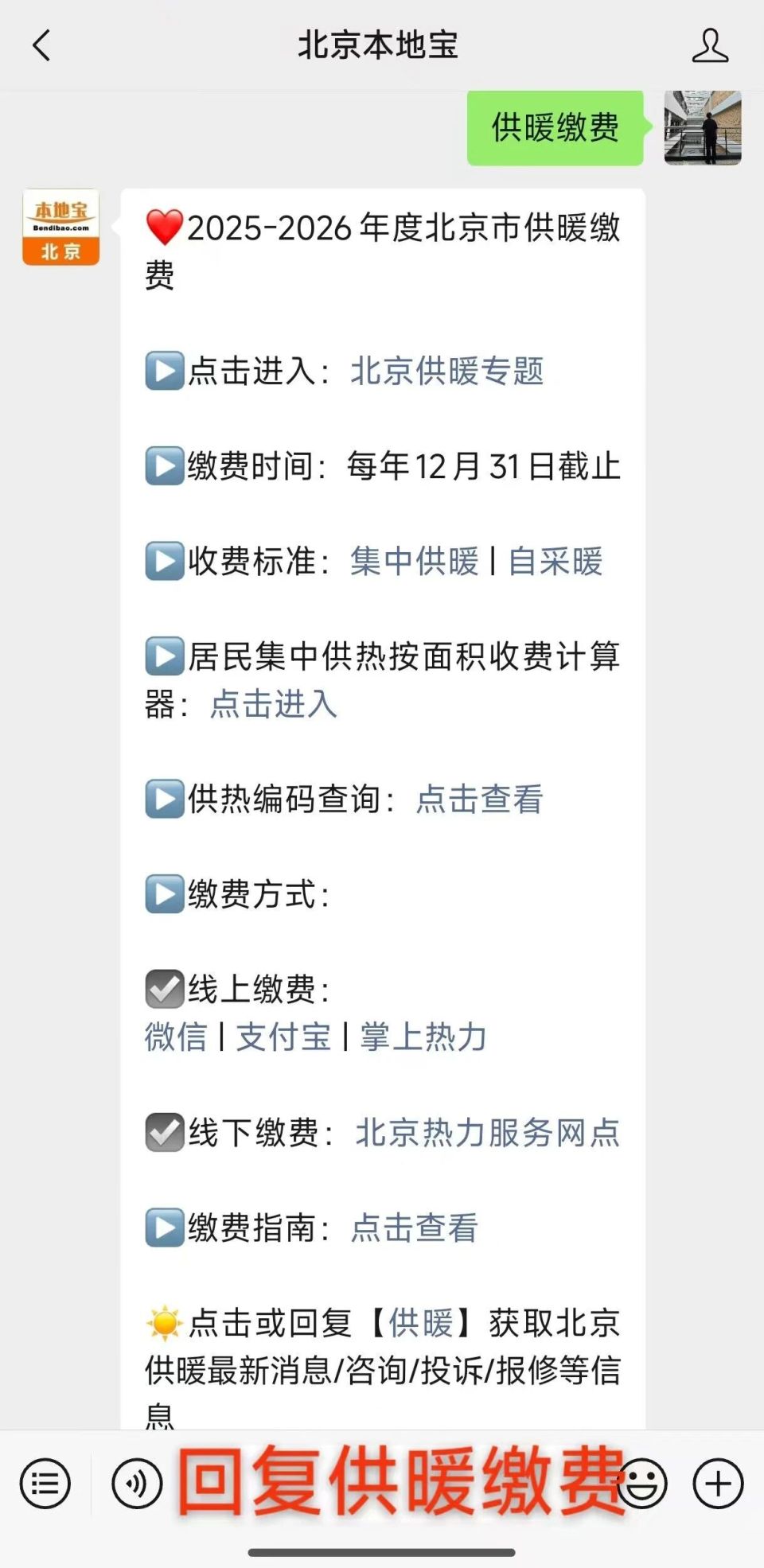764x1568 pixels.
Task: Tap the checkbox beside 线下缴费
Action: point(163,1133)
